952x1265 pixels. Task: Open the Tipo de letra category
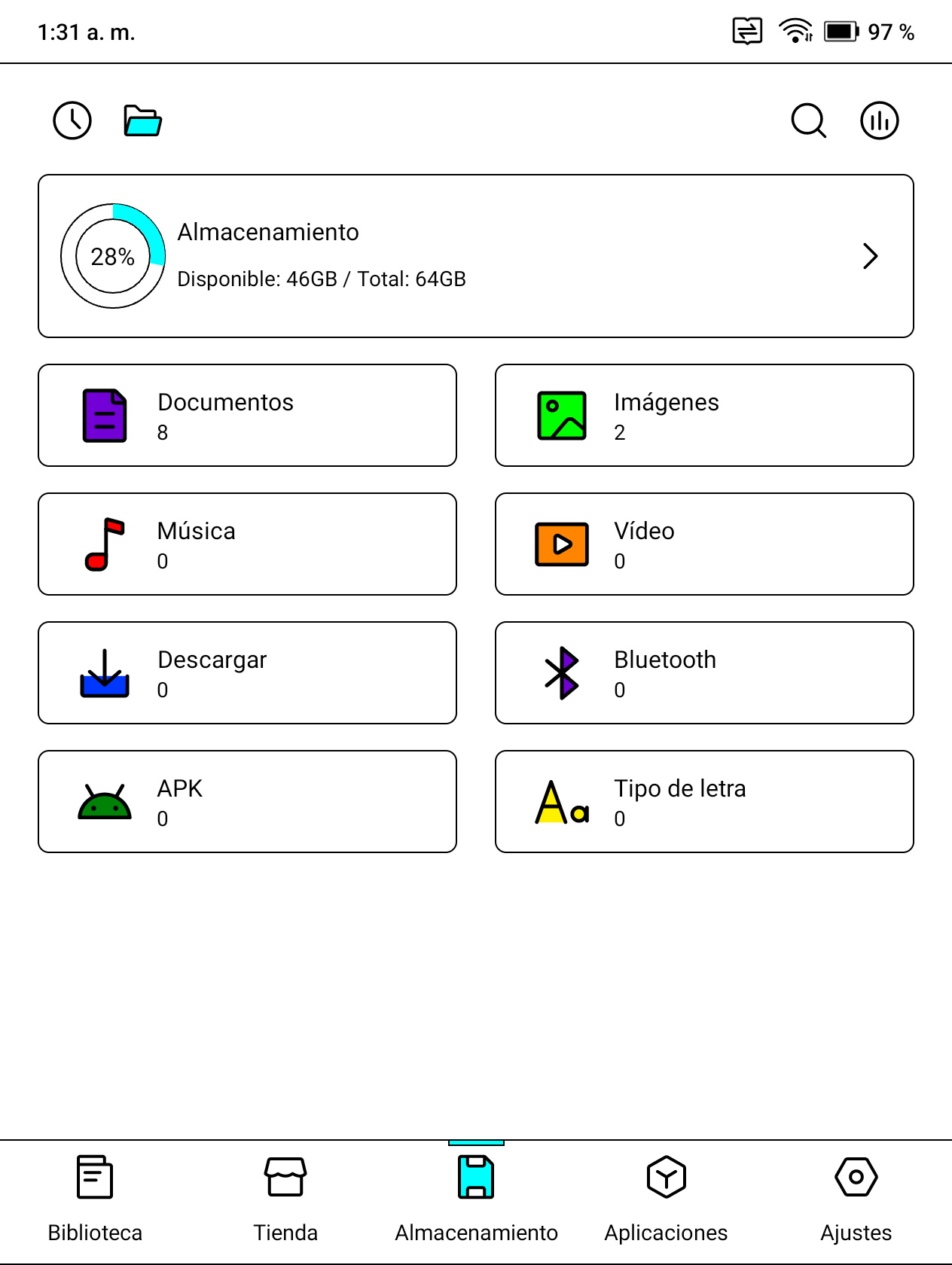point(704,802)
